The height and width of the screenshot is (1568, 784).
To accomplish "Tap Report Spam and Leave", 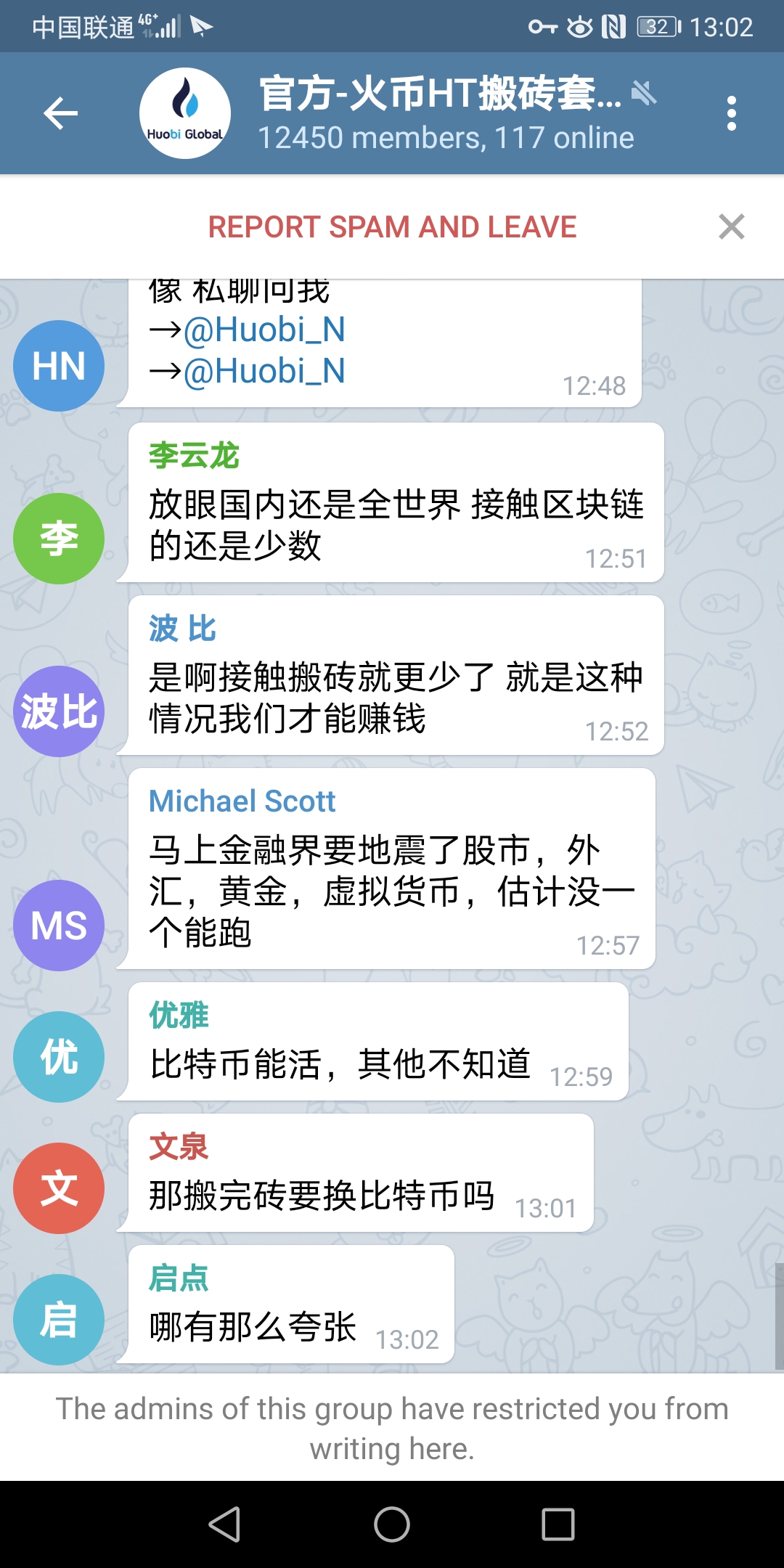I will (x=392, y=226).
